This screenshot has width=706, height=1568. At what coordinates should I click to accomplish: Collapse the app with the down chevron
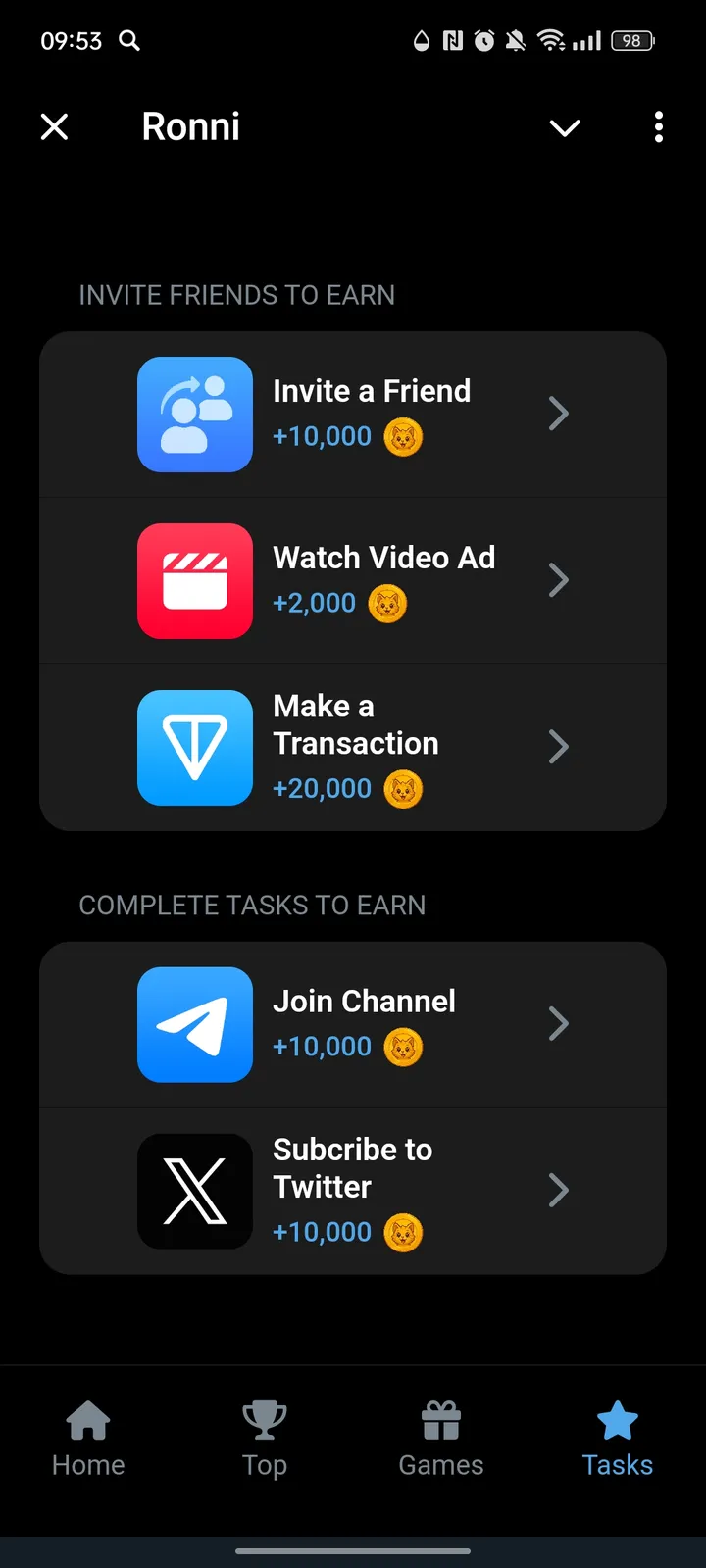(565, 127)
